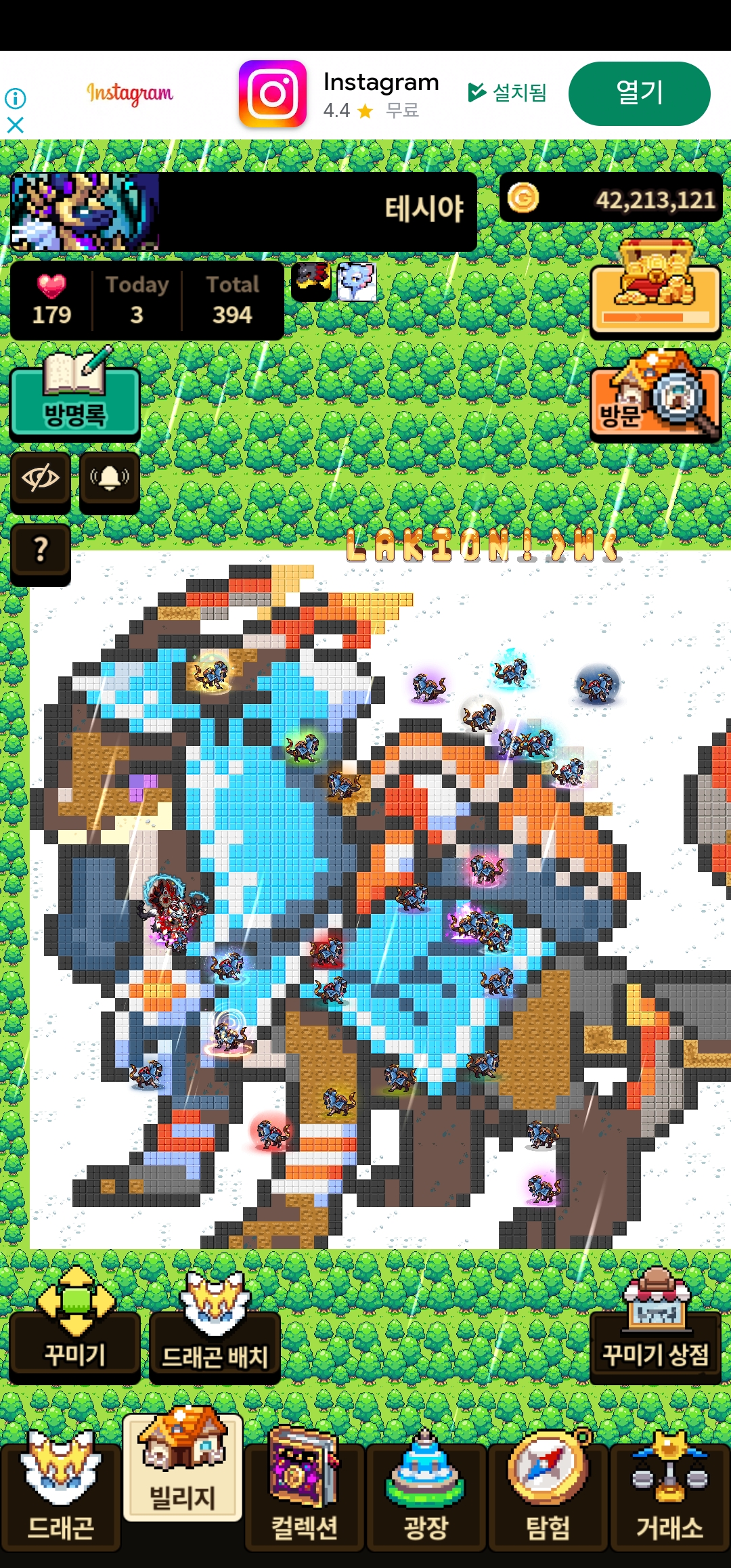Screen dimensions: 731x1568
Task: Toggle the notification bell button
Action: tap(110, 479)
